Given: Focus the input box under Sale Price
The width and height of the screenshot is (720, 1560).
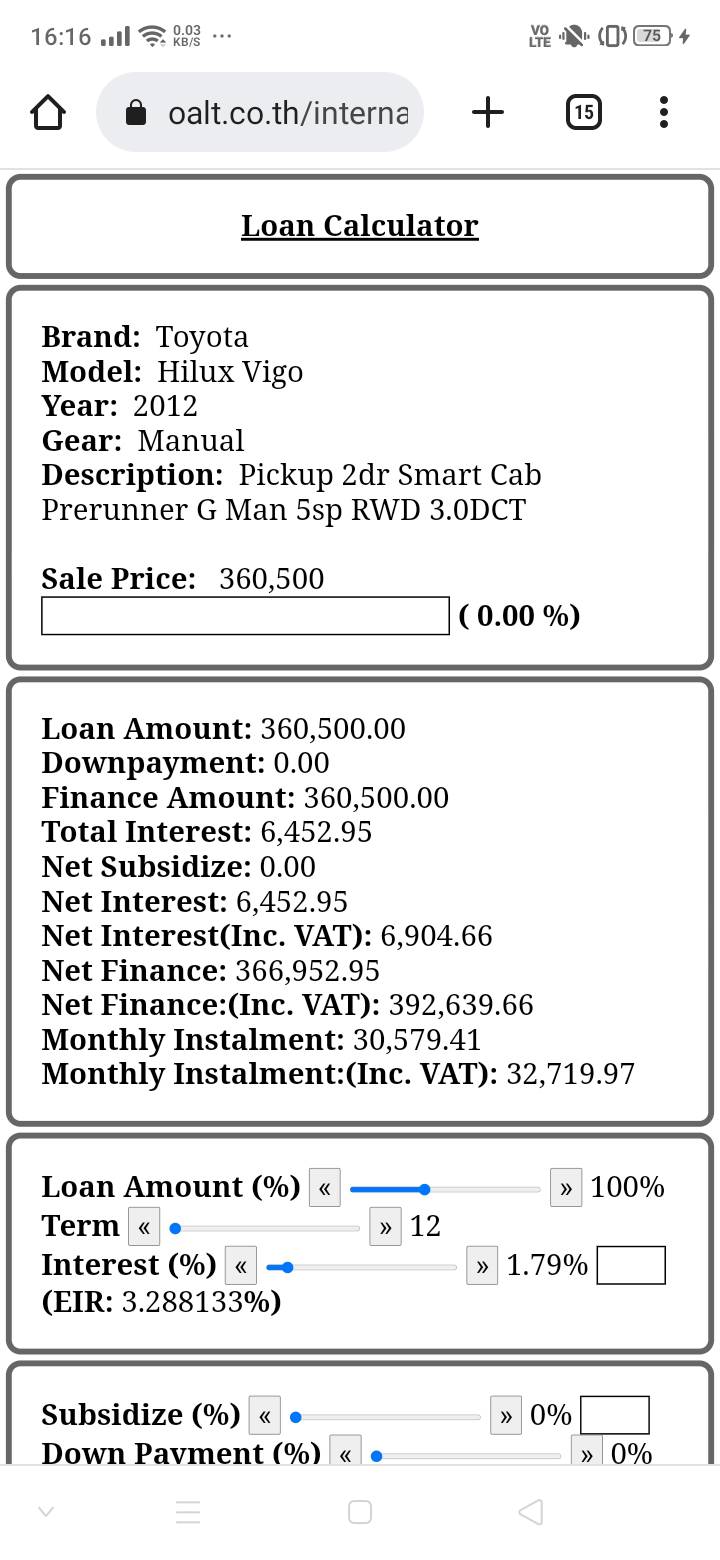Looking at the screenshot, I should tap(245, 615).
